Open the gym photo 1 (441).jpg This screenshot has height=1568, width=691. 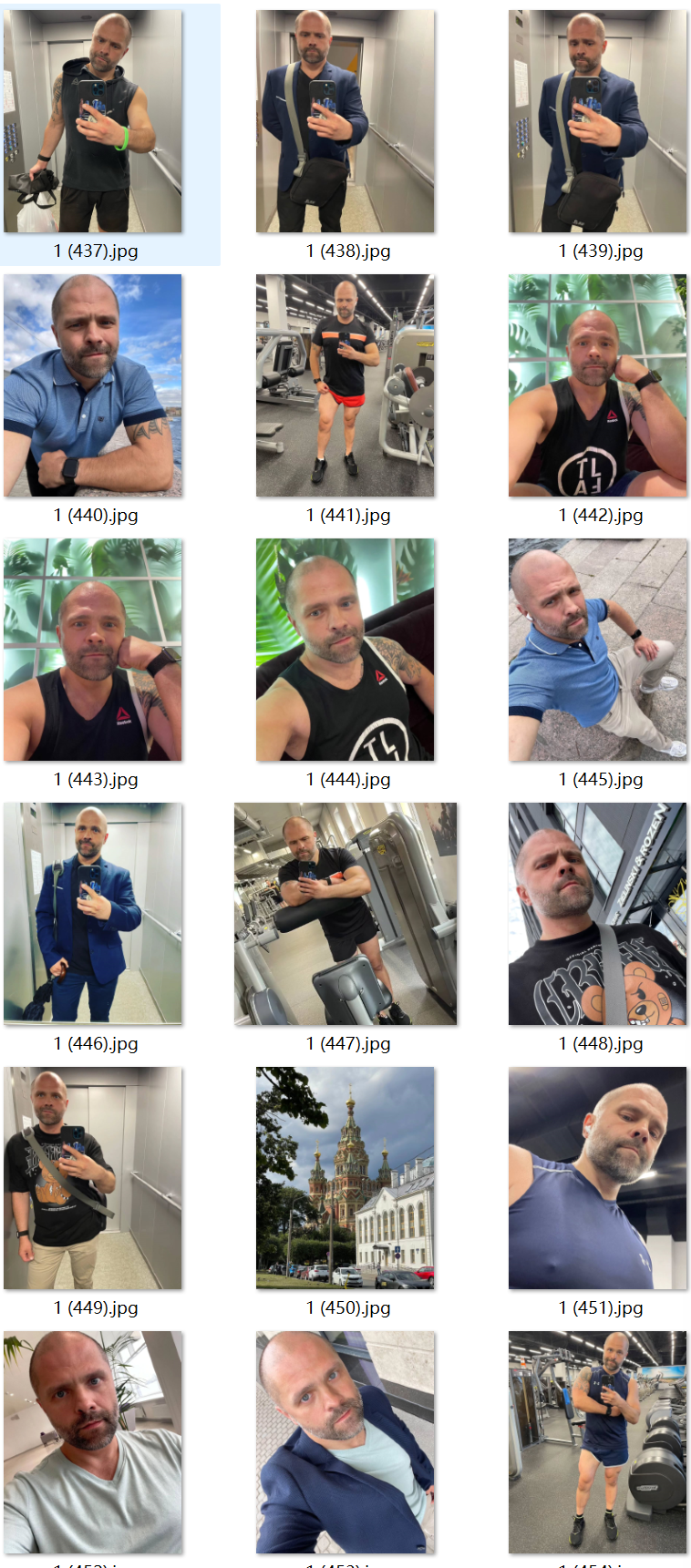tap(345, 385)
